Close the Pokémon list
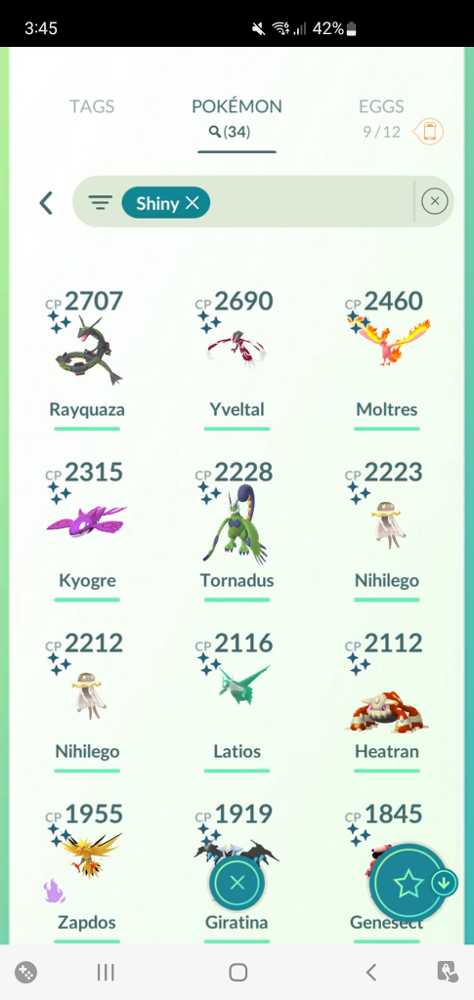This screenshot has height=1000, width=474. 237,883
